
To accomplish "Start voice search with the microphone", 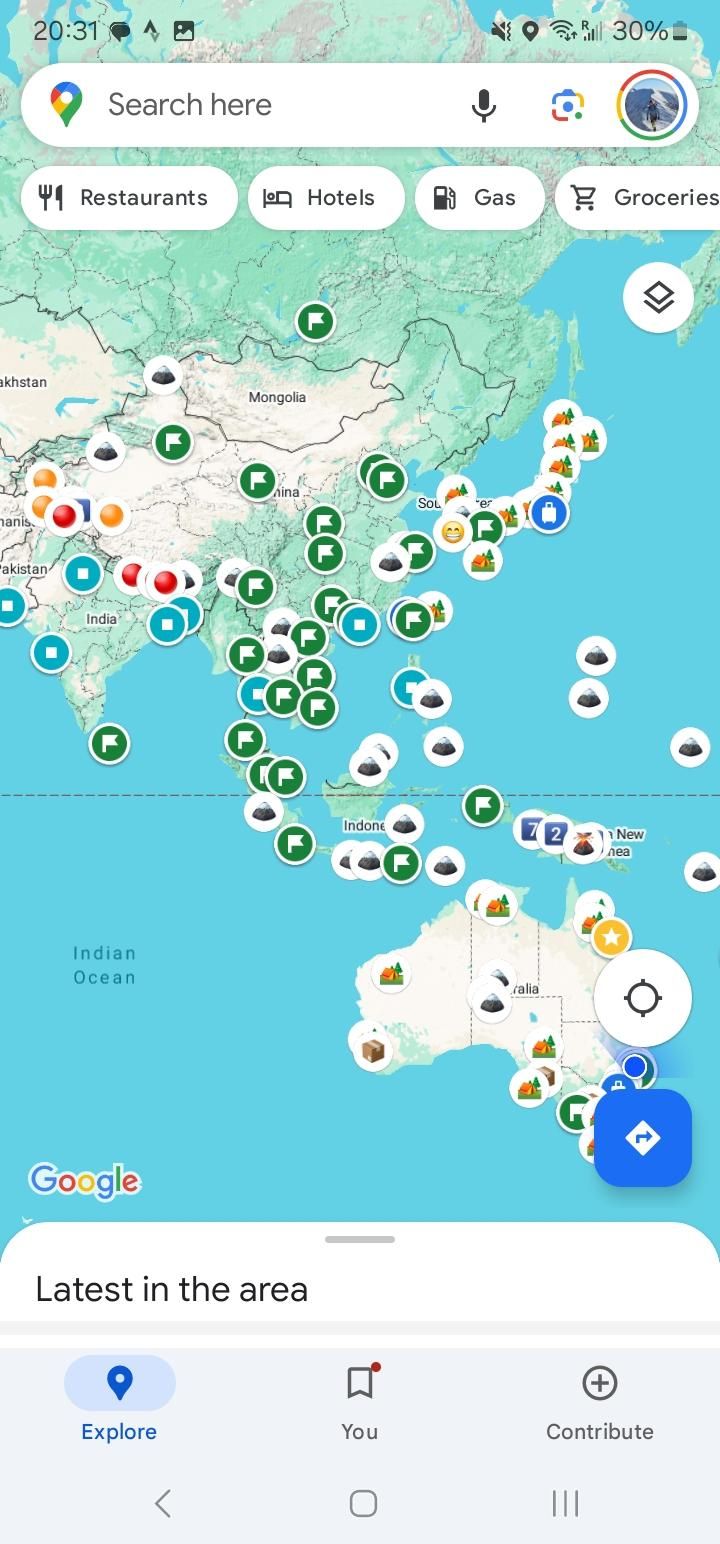I will click(x=484, y=105).
